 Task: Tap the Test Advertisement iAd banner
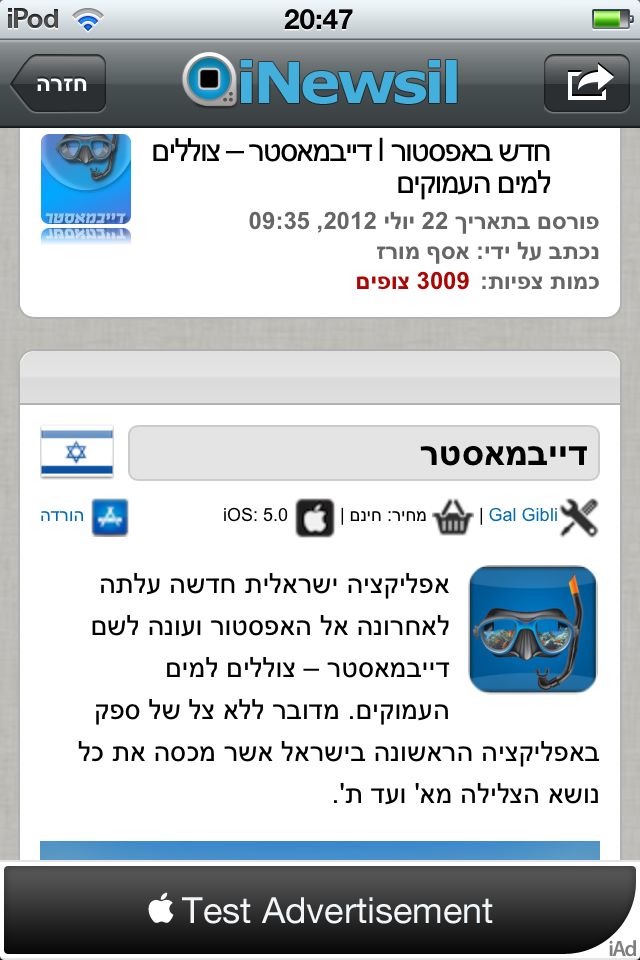tap(320, 911)
